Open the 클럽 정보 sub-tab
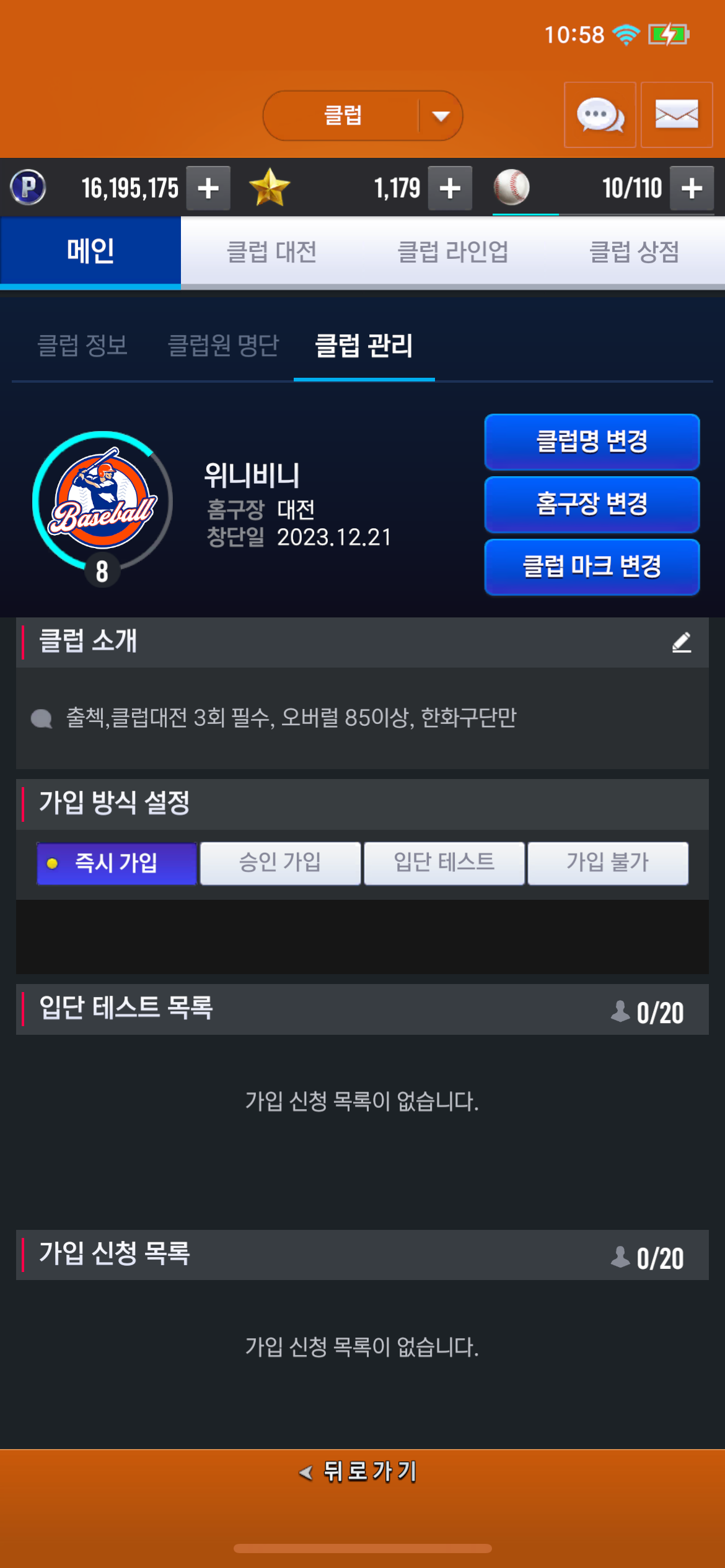This screenshot has height=1568, width=725. (x=82, y=346)
